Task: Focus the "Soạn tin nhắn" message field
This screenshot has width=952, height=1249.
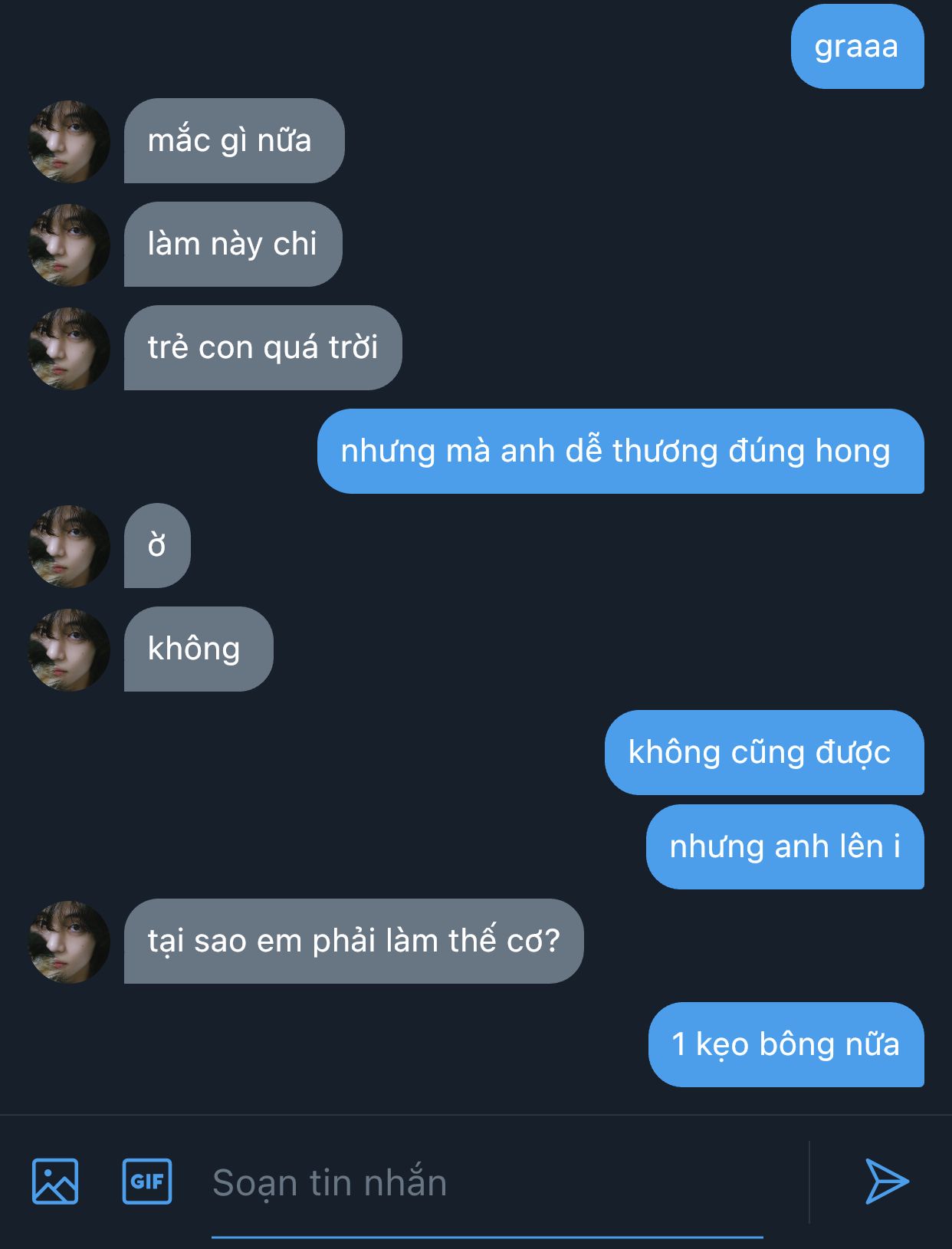Action: [487, 1182]
